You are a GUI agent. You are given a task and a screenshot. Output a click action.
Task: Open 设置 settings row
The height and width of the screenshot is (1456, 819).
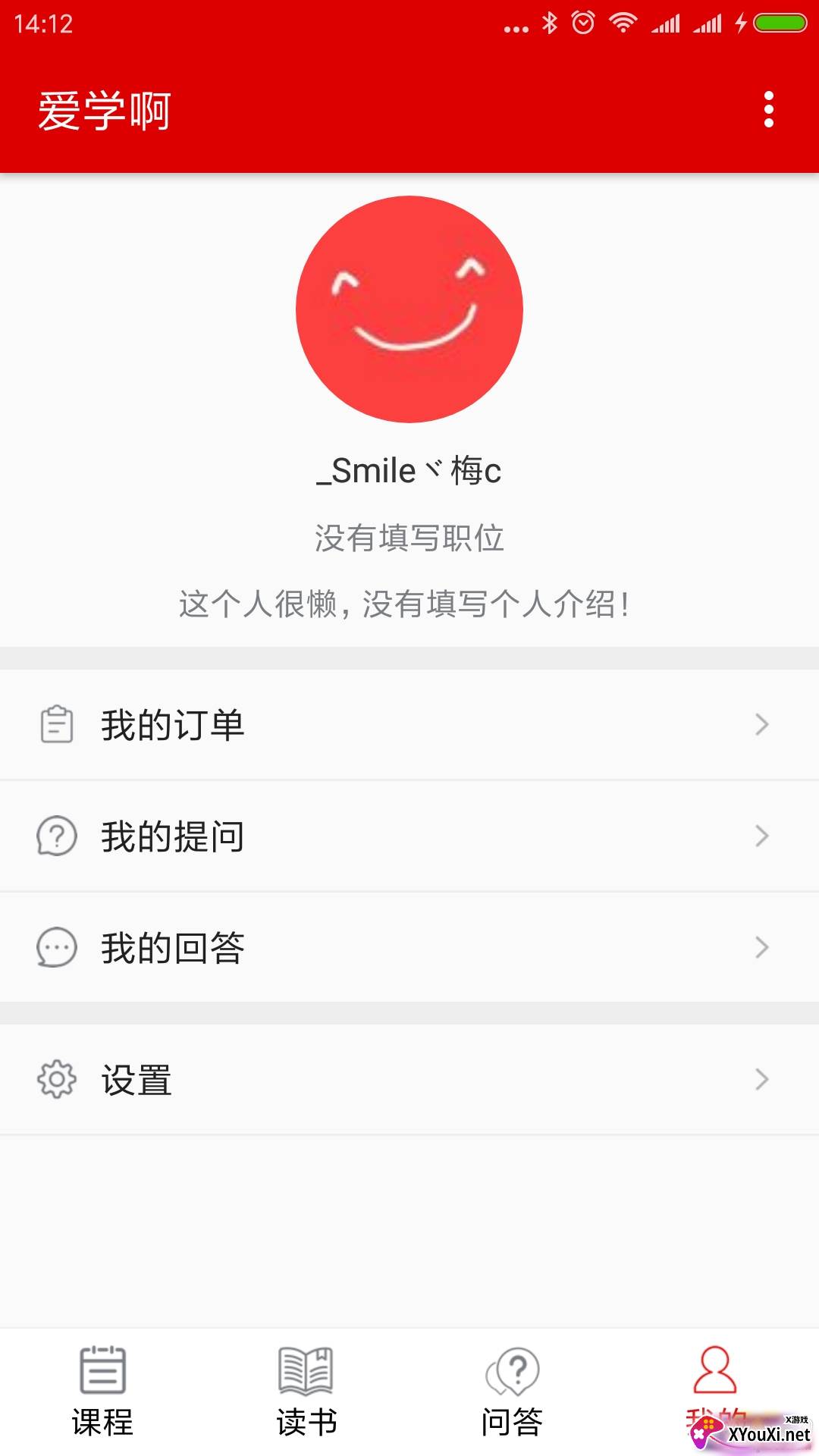click(x=409, y=1080)
